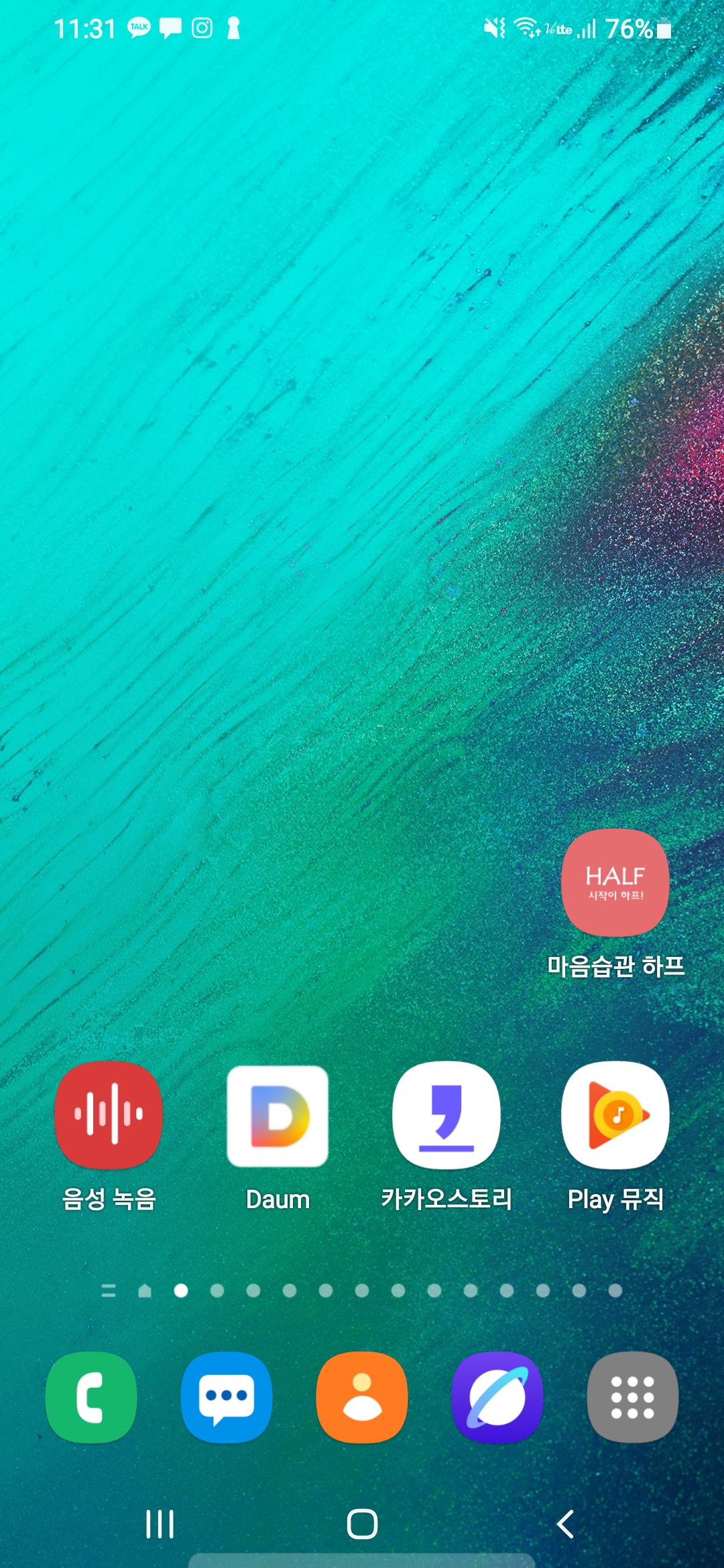Open the Contacts app in the dock

[x=362, y=1397]
